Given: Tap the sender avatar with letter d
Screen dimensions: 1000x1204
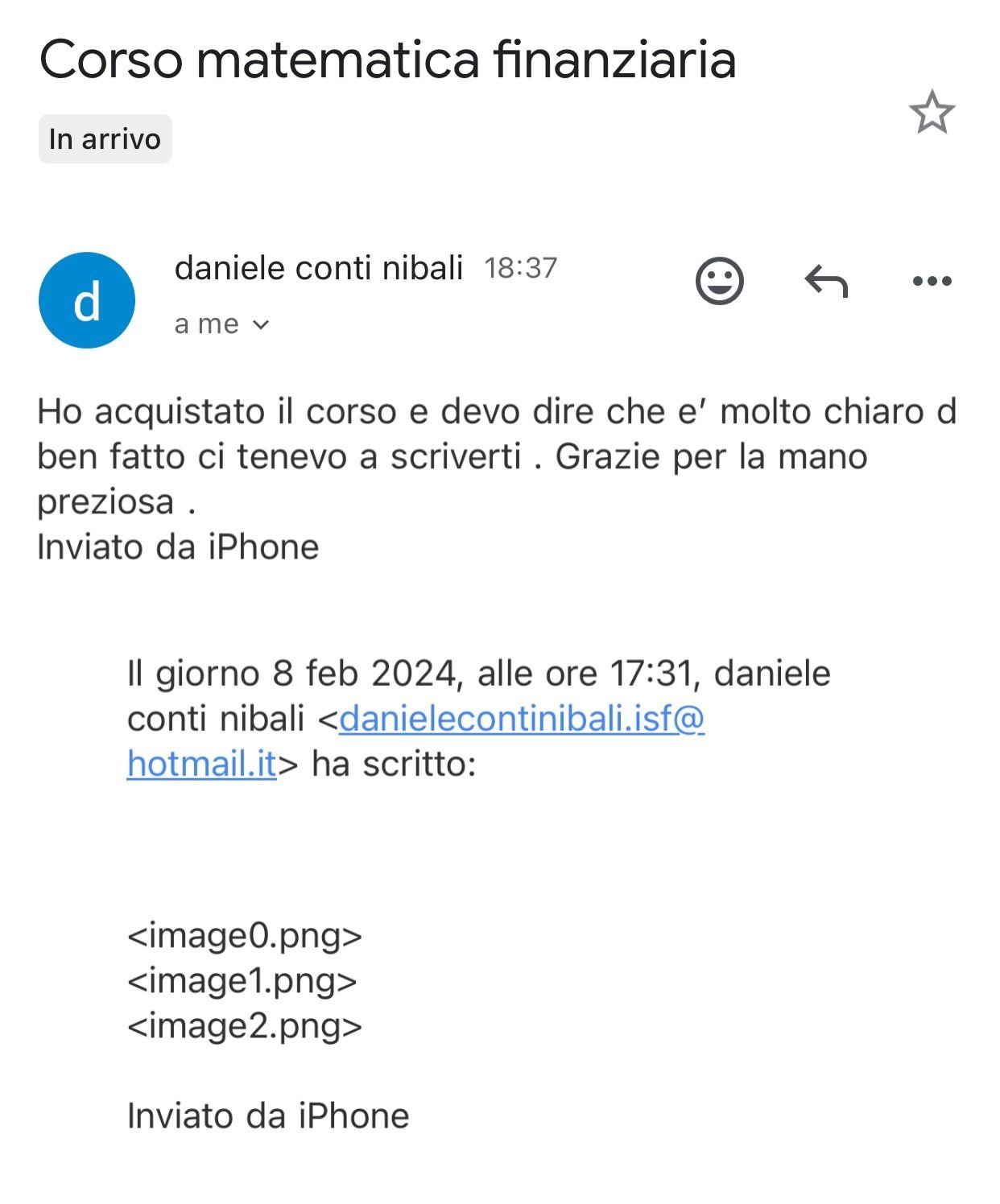Looking at the screenshot, I should [87, 300].
